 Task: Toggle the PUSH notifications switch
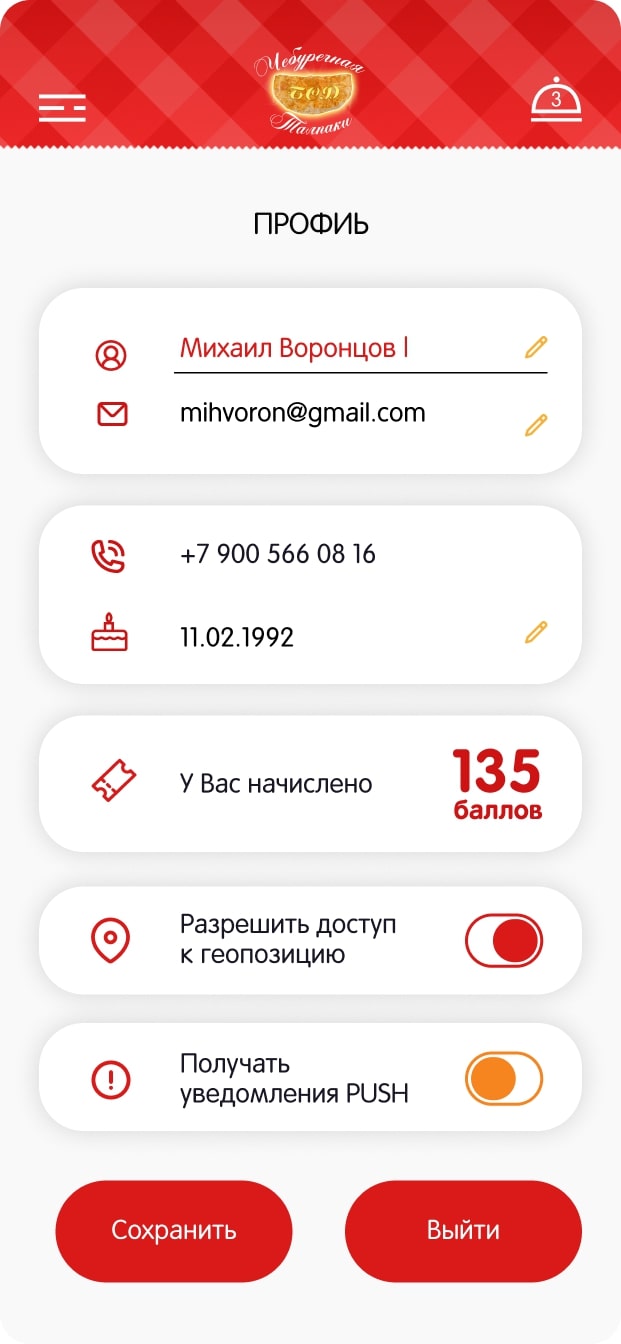click(x=504, y=1079)
